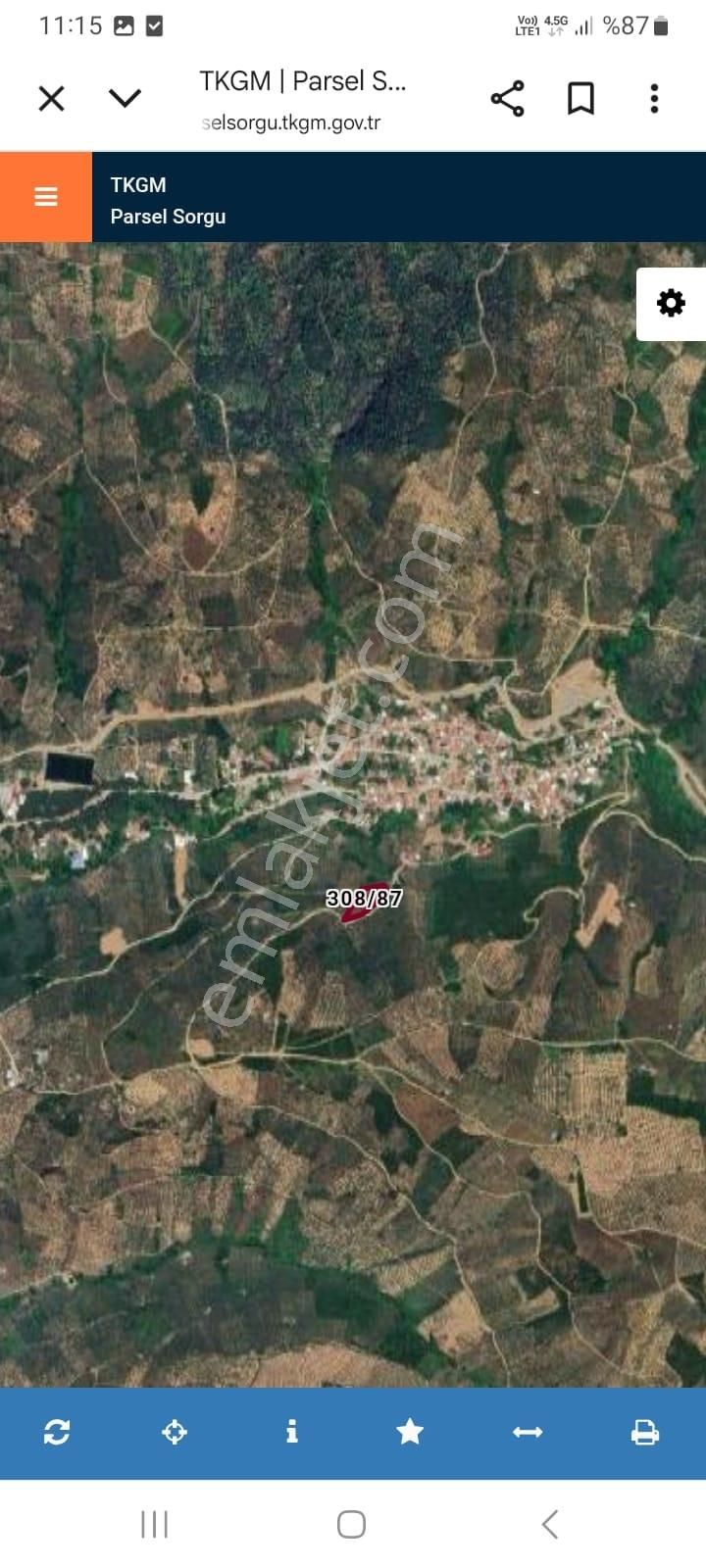Screen dimensions: 706x1568
Task: Add parcel to favorites star
Action: [410, 1433]
